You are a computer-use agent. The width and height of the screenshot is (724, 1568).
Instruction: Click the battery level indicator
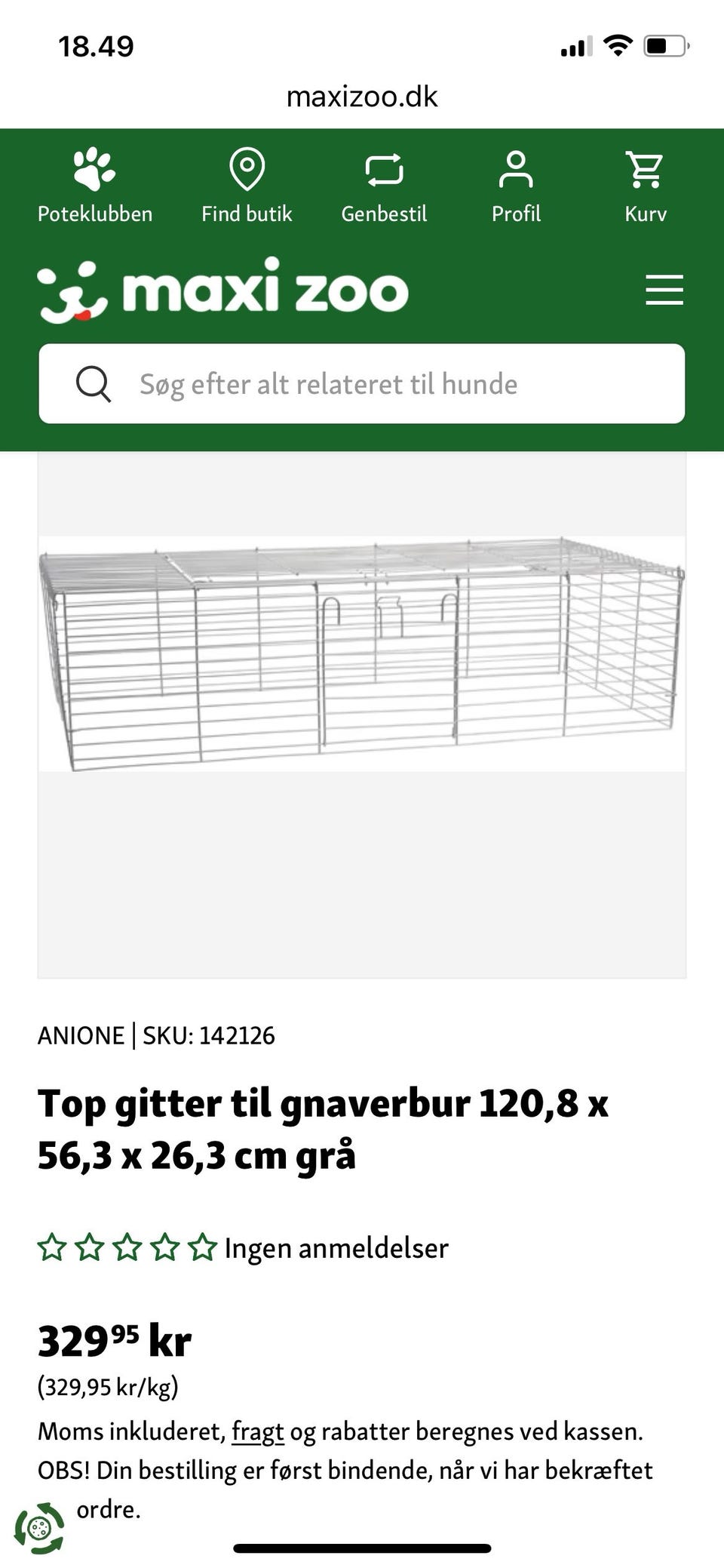(x=664, y=47)
